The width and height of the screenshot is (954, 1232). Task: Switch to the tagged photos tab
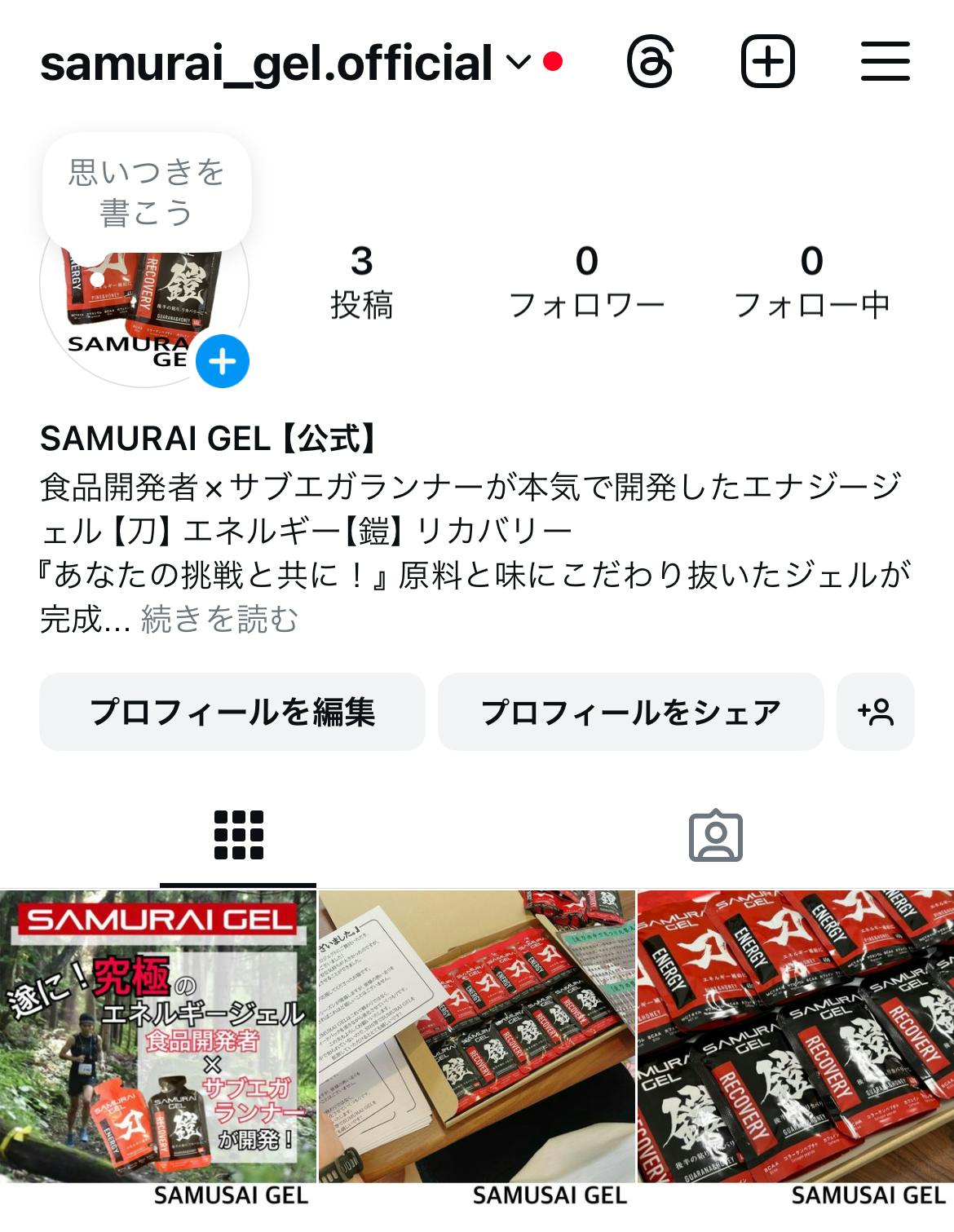(x=715, y=836)
